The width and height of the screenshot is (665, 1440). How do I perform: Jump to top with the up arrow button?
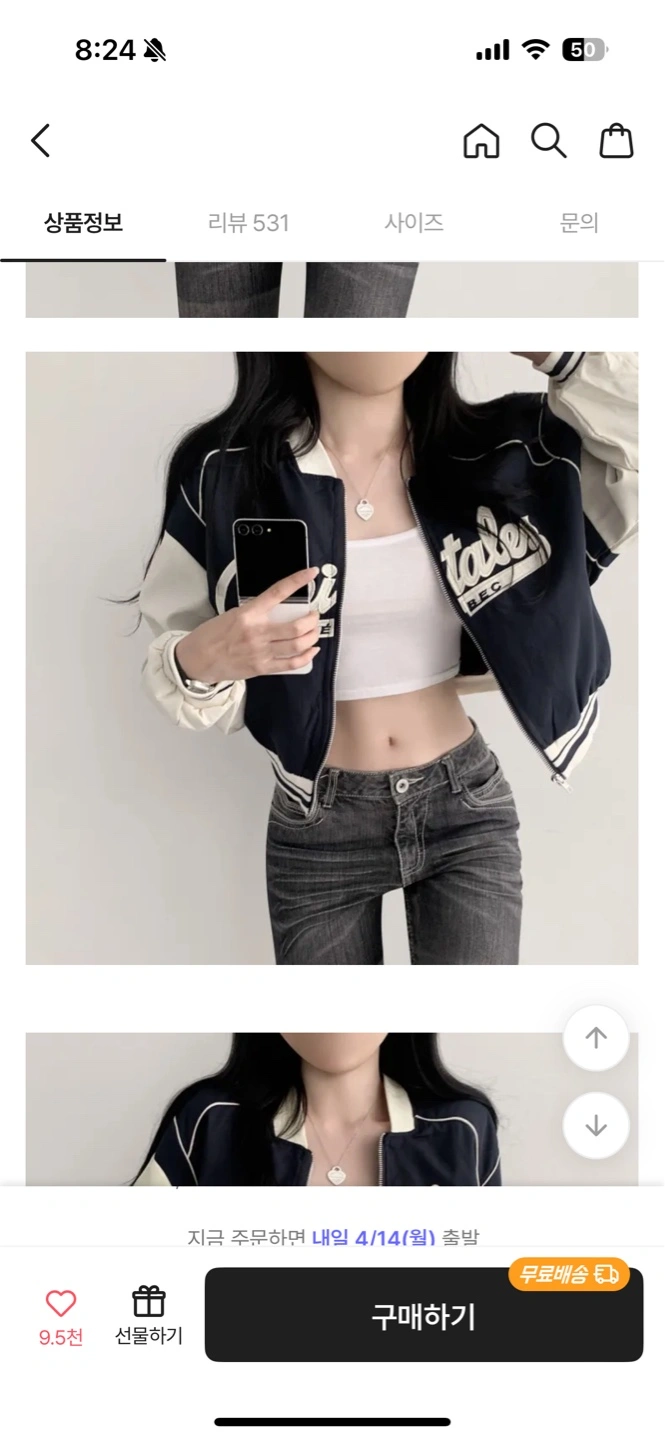[x=596, y=1038]
